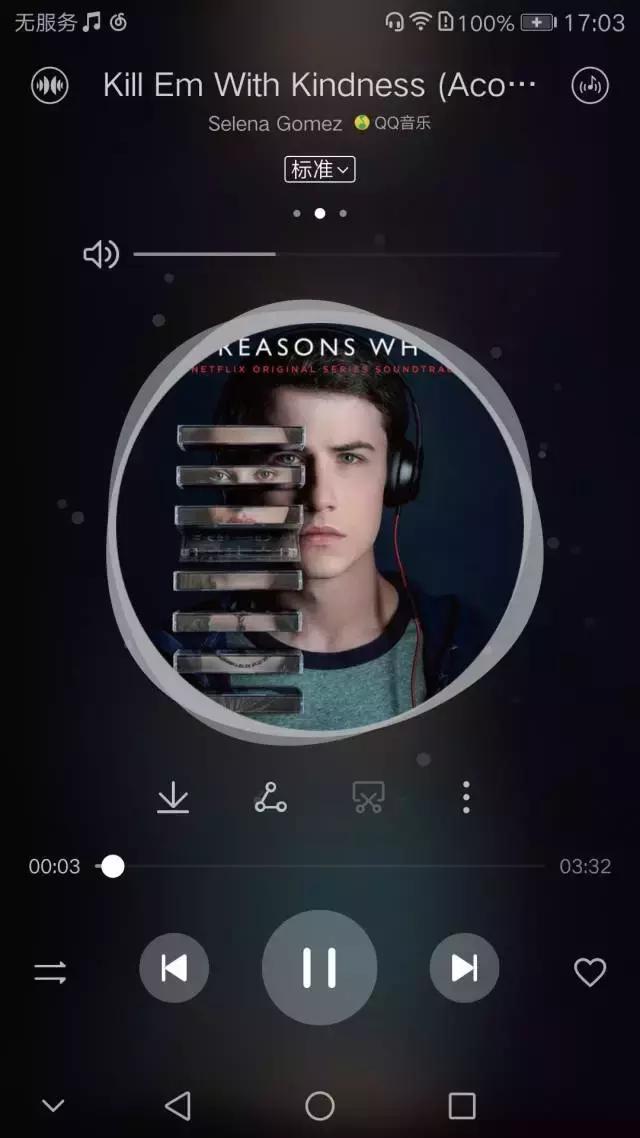Change the repeat playback mode
Screen dimensions: 640x1138
50,971
